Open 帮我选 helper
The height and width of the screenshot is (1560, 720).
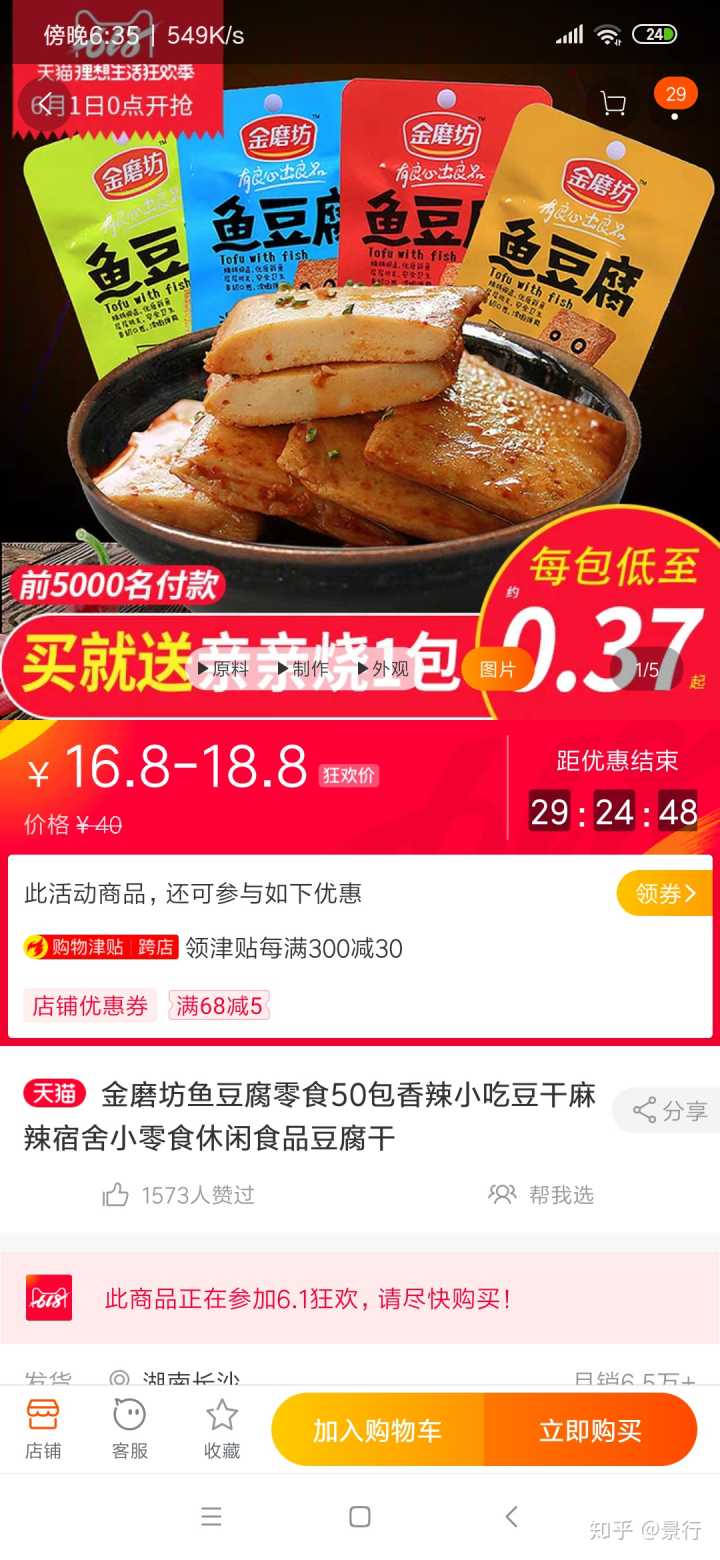(x=541, y=1194)
